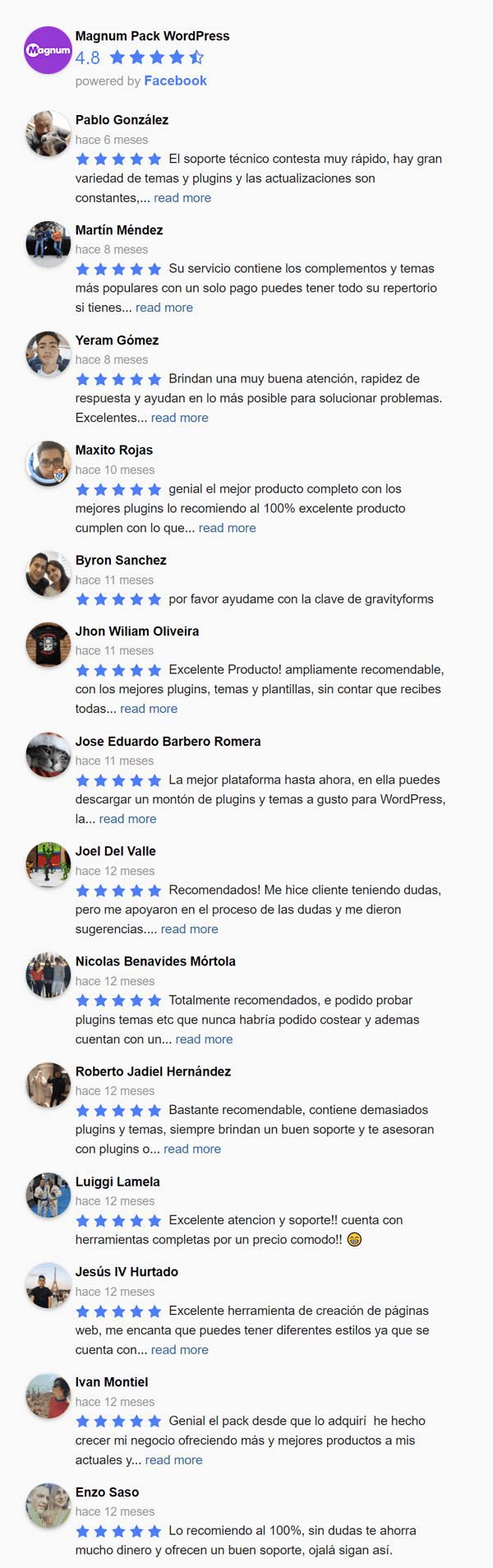Open the Facebook link under Magnum Pack

tap(175, 81)
